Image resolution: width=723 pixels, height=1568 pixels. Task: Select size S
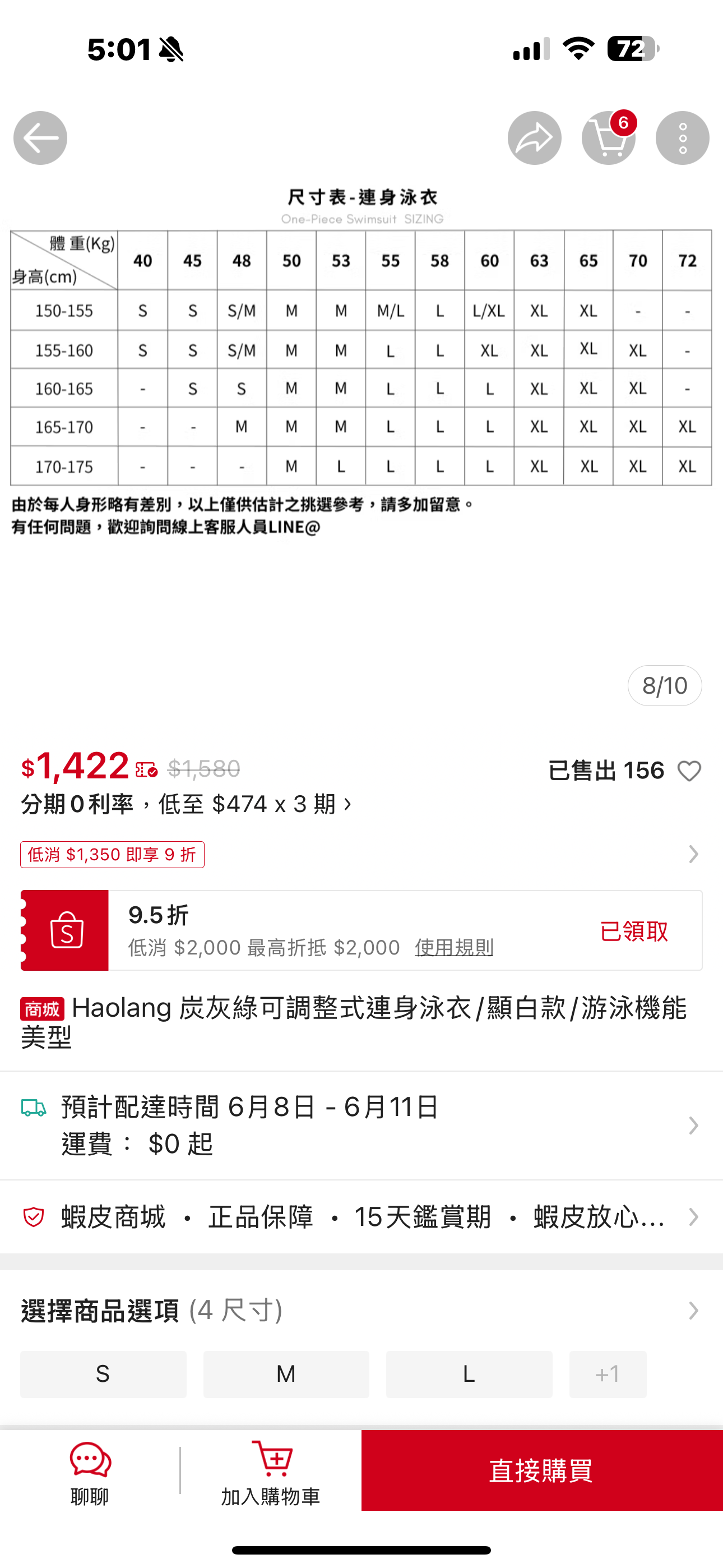pyautogui.click(x=104, y=1375)
